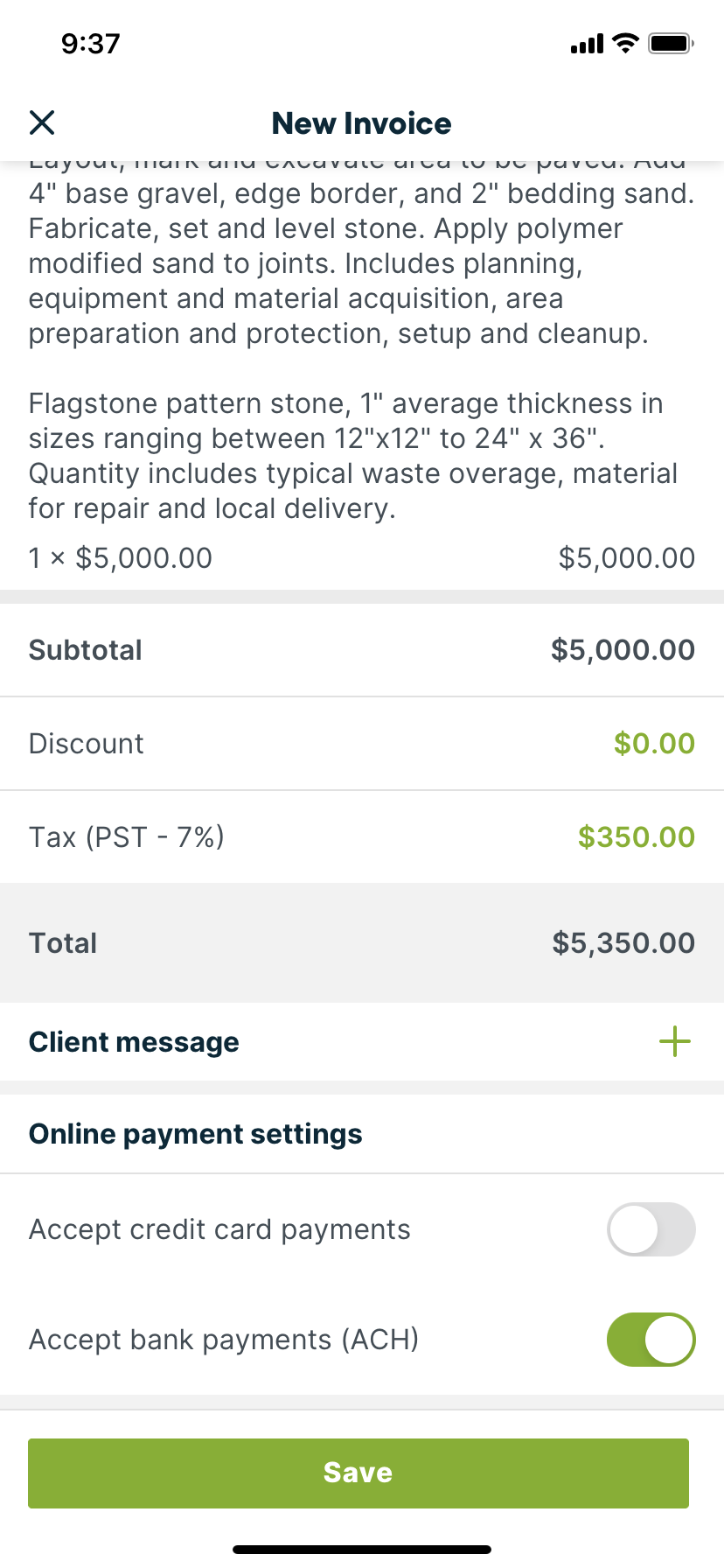The width and height of the screenshot is (724, 1568).
Task: Enable Accept credit card payments
Action: [x=651, y=1229]
